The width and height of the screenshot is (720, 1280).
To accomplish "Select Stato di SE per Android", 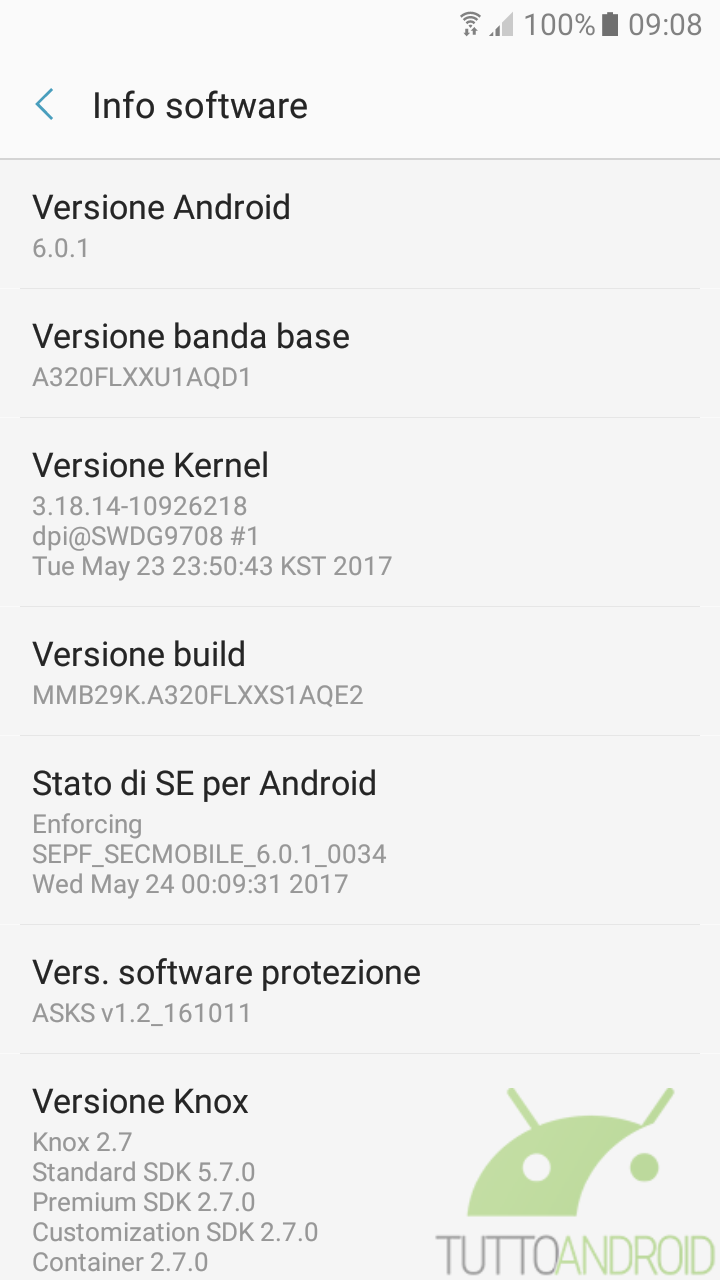I will pyautogui.click(x=360, y=831).
